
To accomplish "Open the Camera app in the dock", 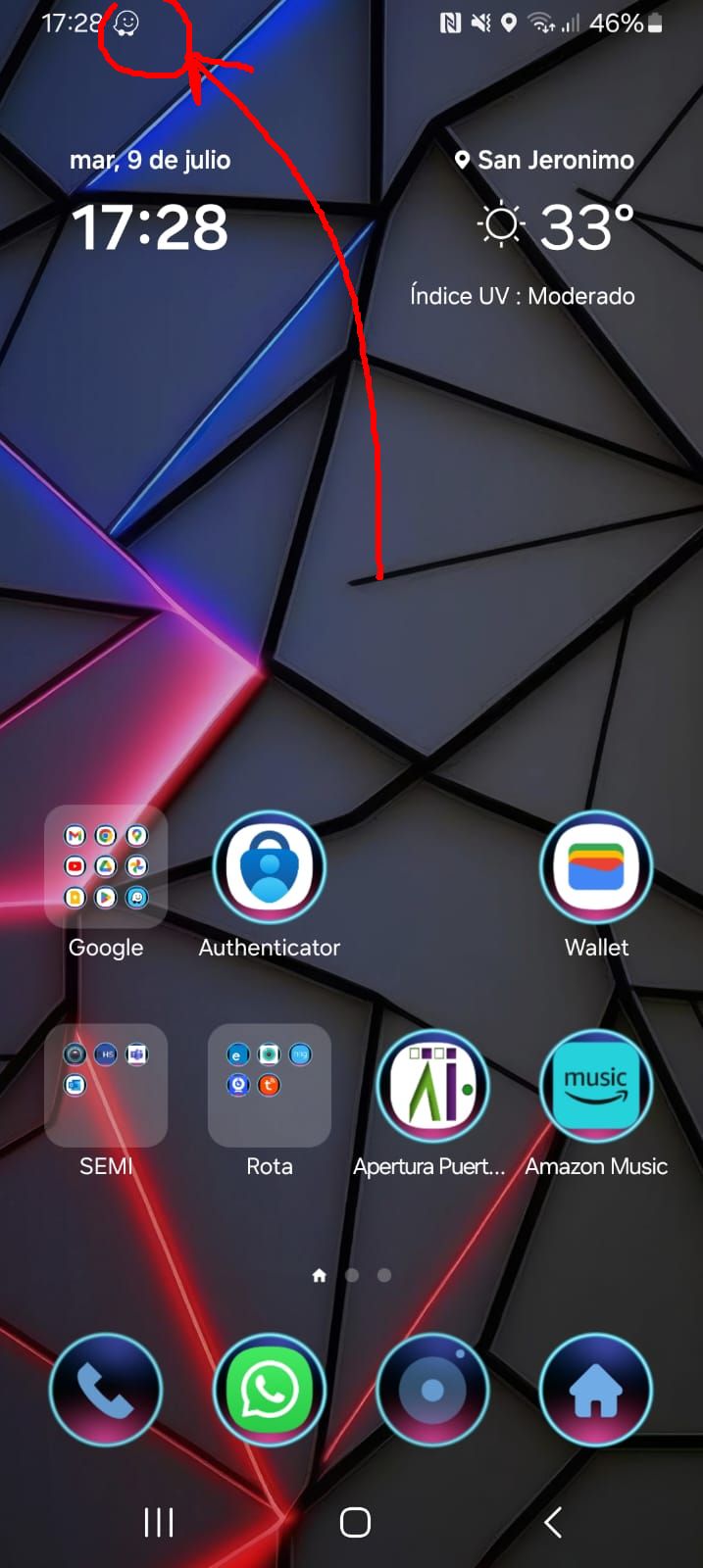I will point(432,1389).
